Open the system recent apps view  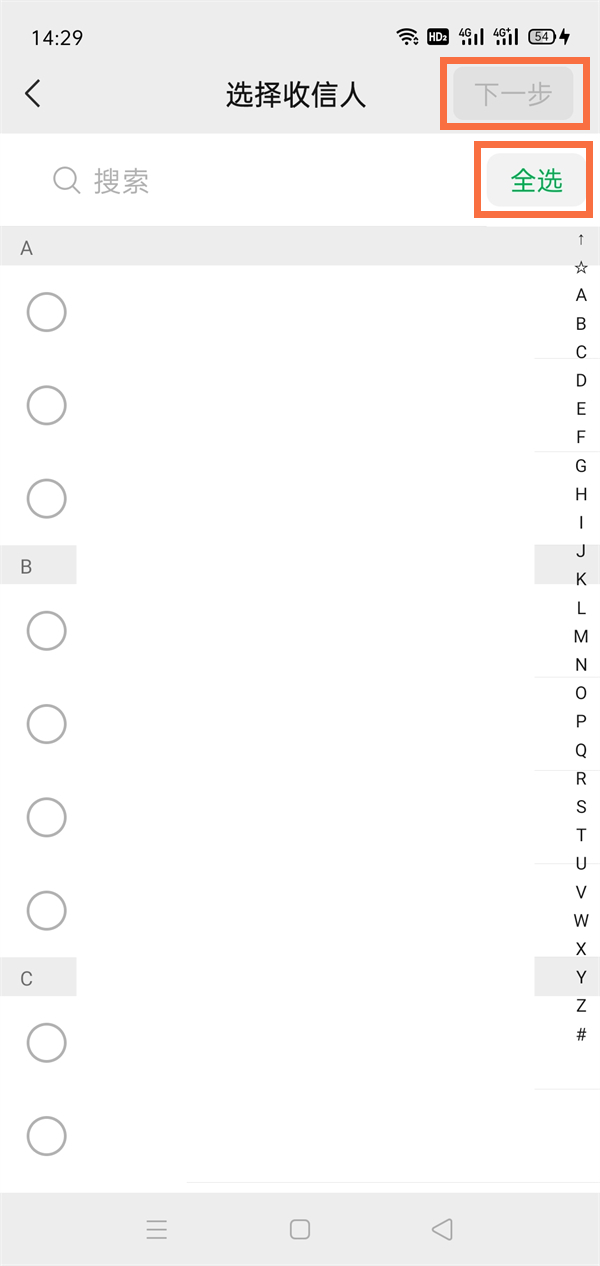[x=157, y=1229]
